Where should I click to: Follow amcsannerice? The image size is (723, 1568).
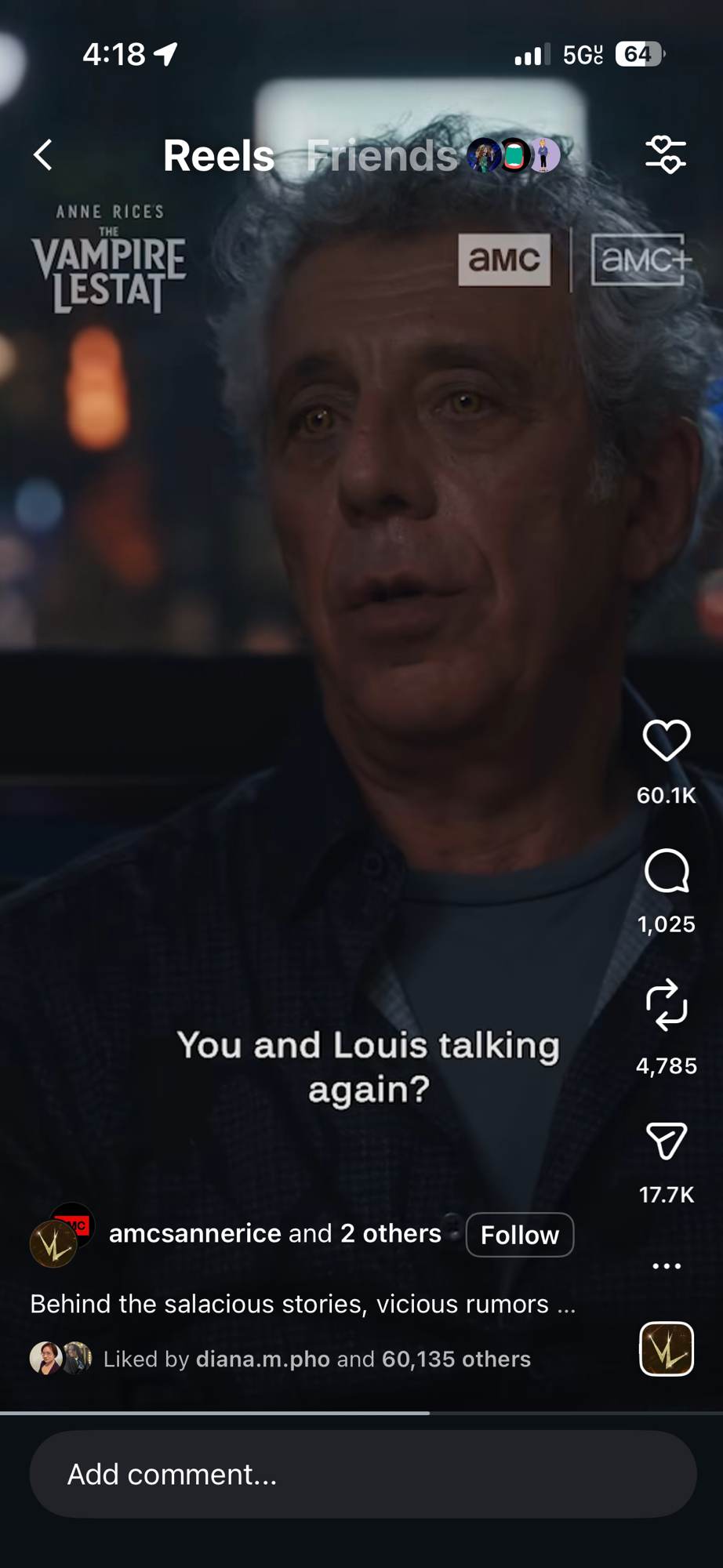(x=519, y=1235)
